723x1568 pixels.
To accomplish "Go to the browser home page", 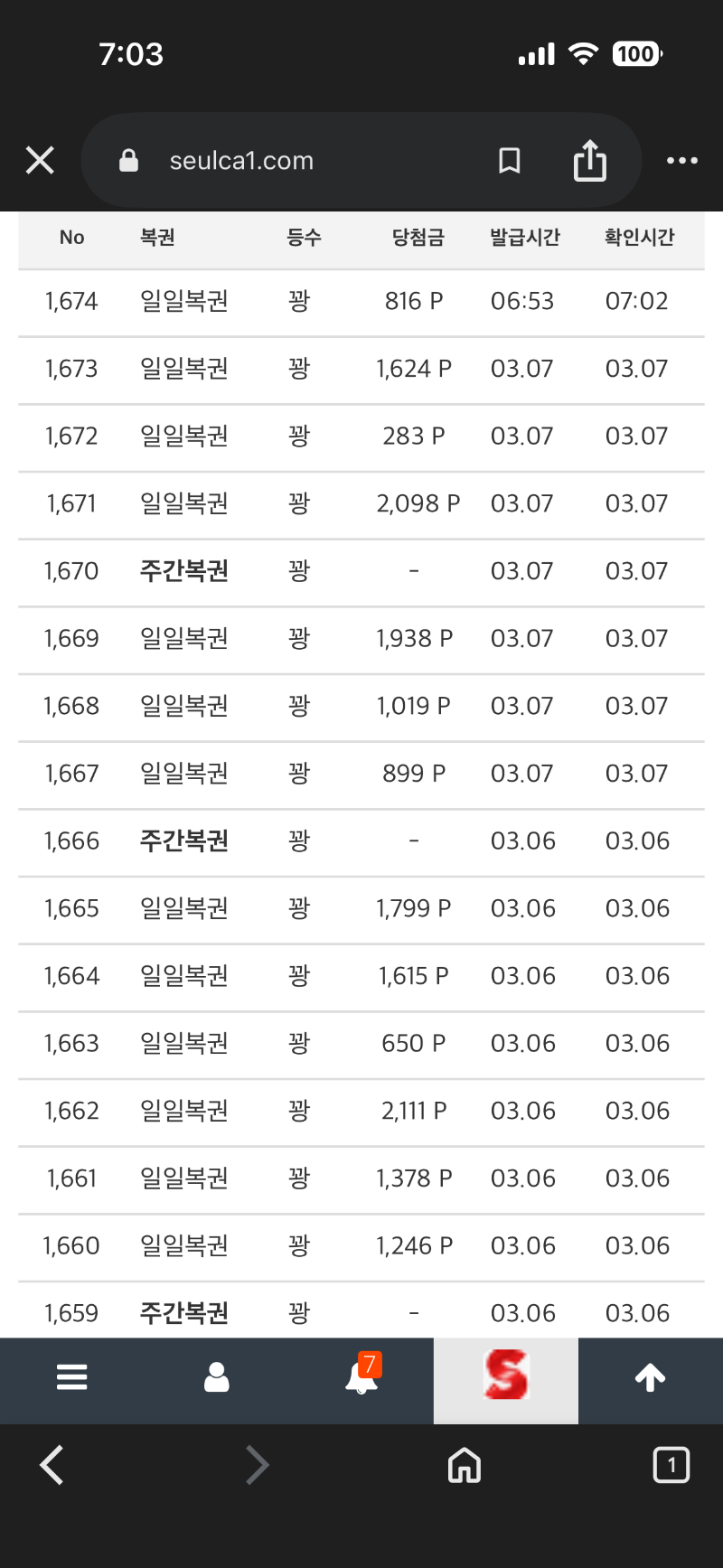I will coord(465,1465).
